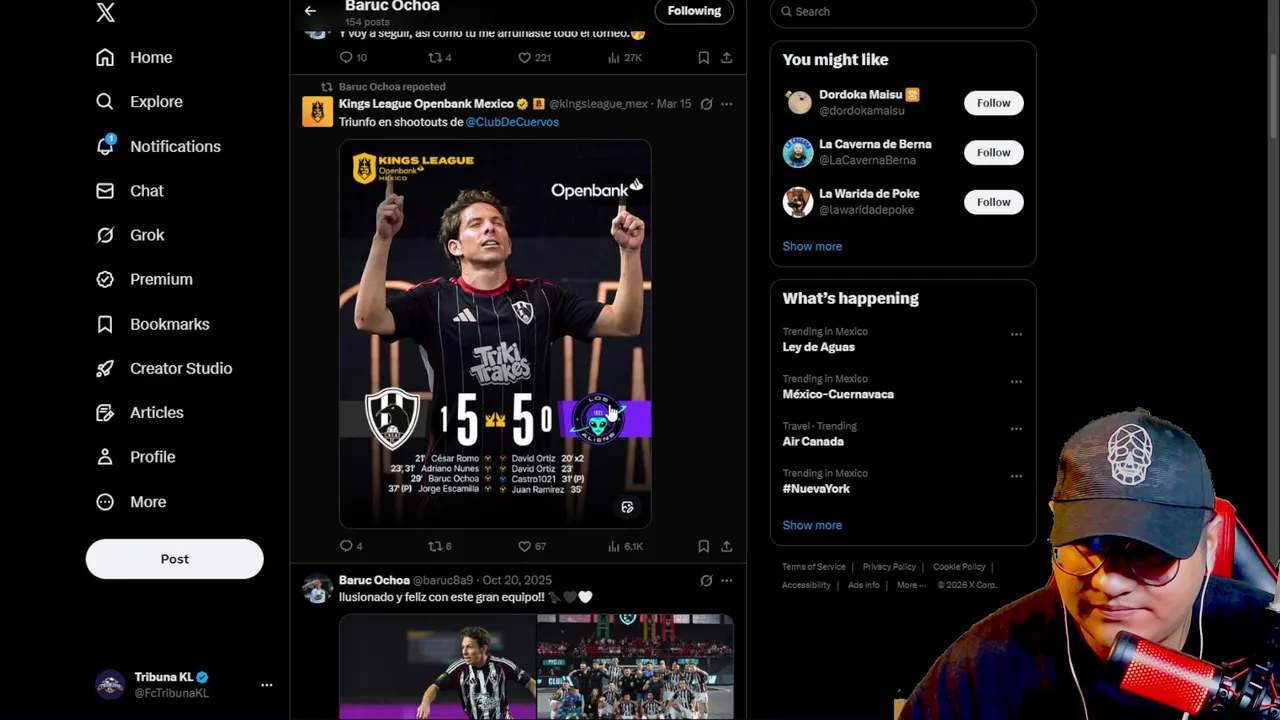Screen dimensions: 1280x720
Task: Open Bookmarks in the sidebar
Action: click(x=168, y=324)
